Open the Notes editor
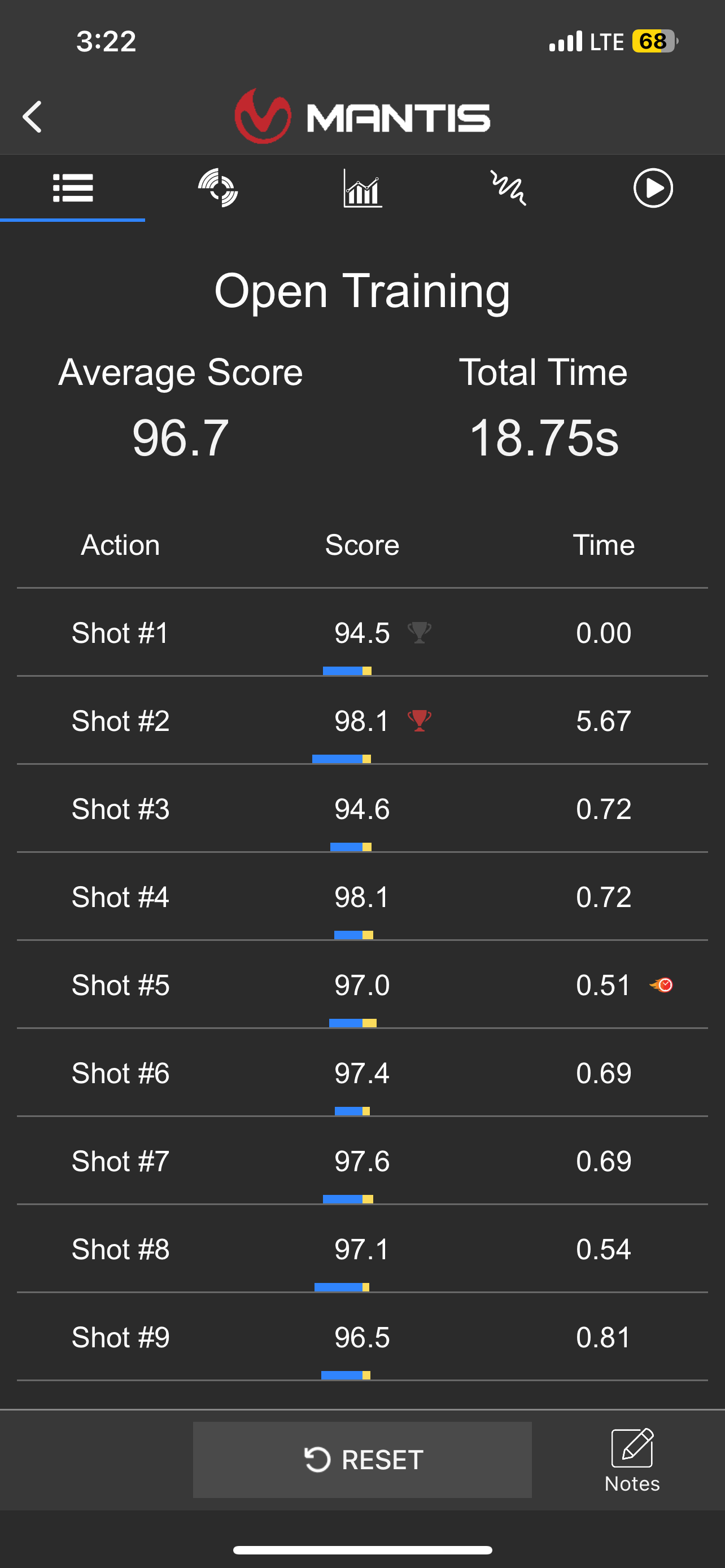 point(632,1459)
